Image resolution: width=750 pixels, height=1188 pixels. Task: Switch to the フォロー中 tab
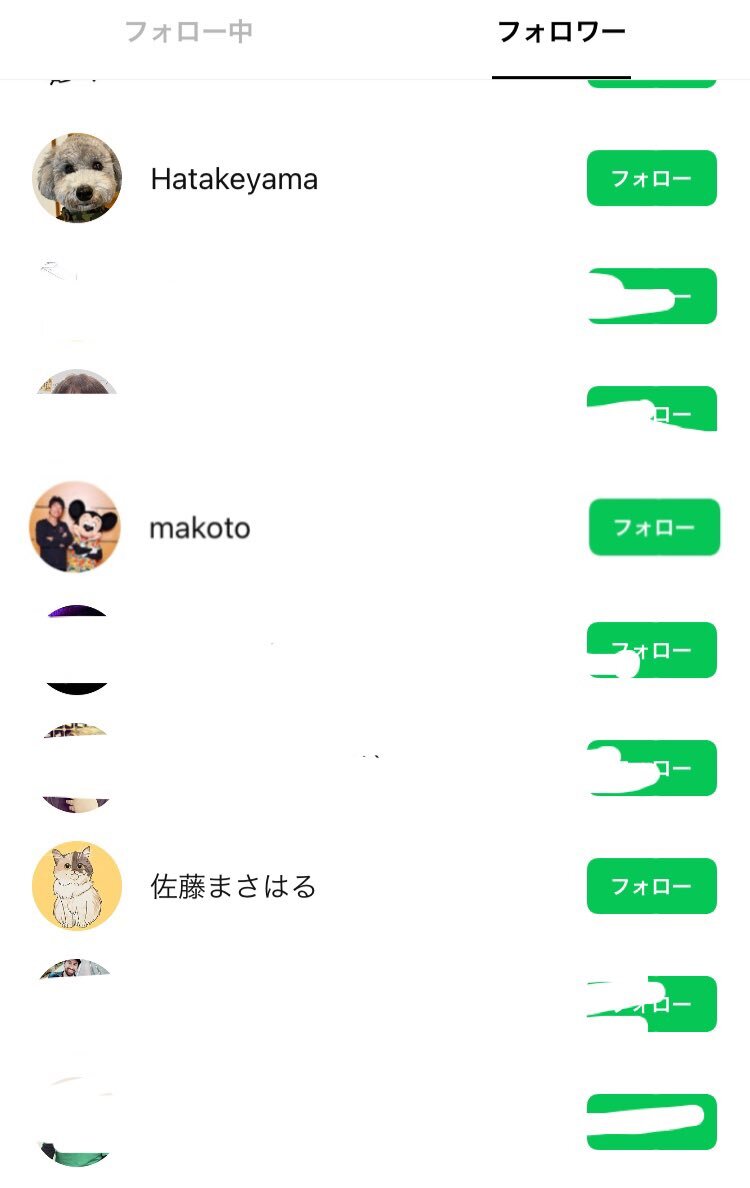tap(188, 32)
